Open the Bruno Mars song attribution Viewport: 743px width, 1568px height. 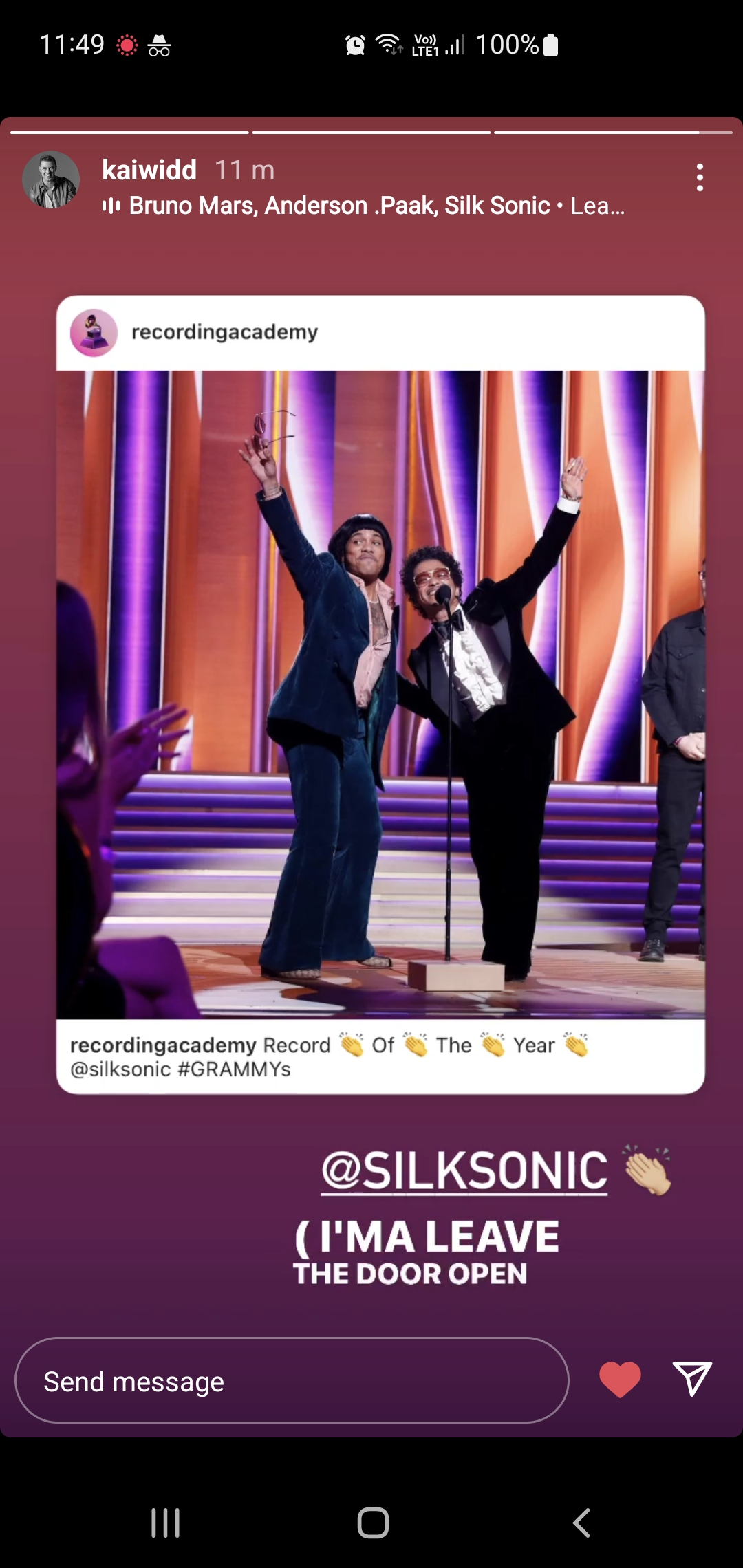[365, 206]
